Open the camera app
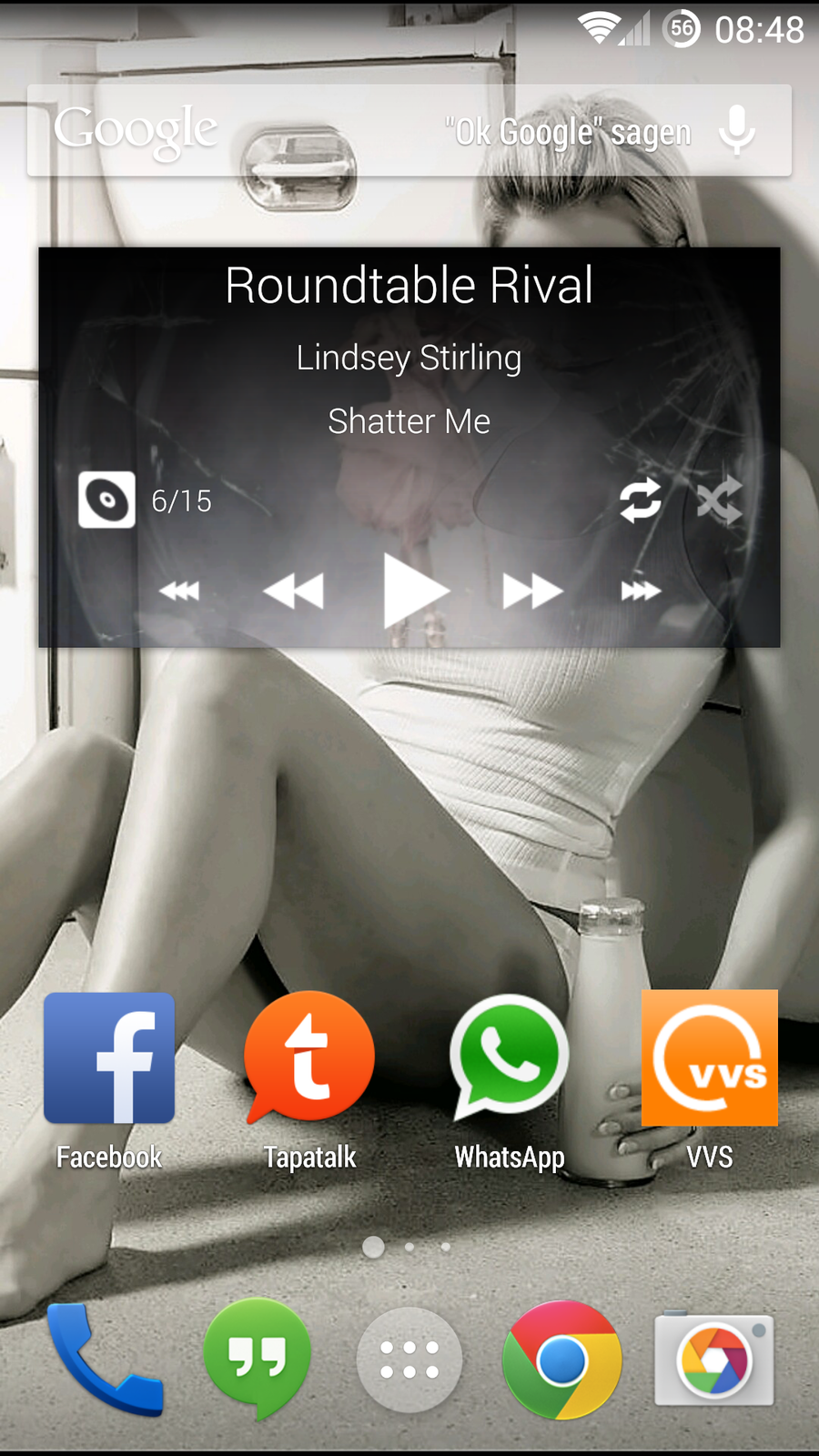Image resolution: width=819 pixels, height=1456 pixels. click(714, 1360)
